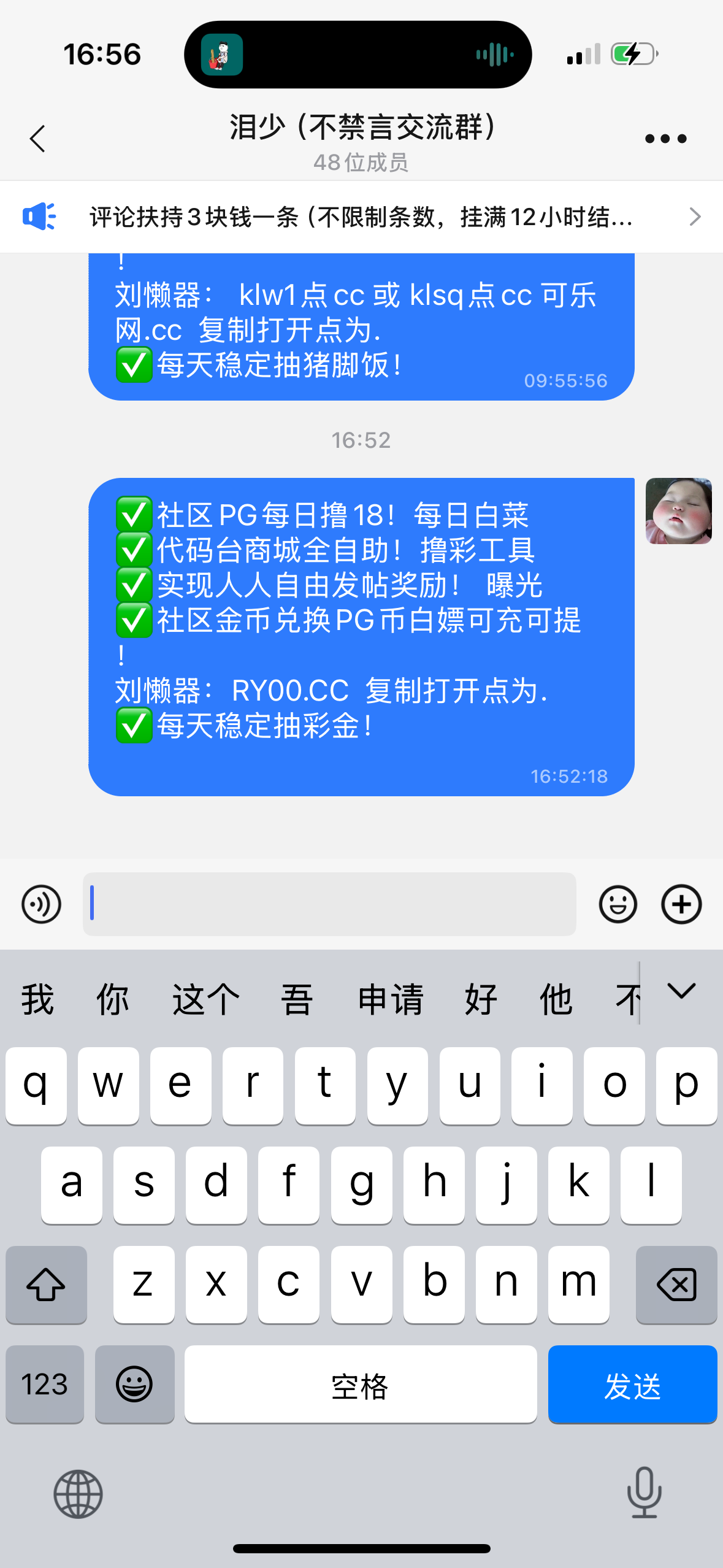The width and height of the screenshot is (723, 1568).
Task: Tap the 空格 space bar
Action: 361,1385
